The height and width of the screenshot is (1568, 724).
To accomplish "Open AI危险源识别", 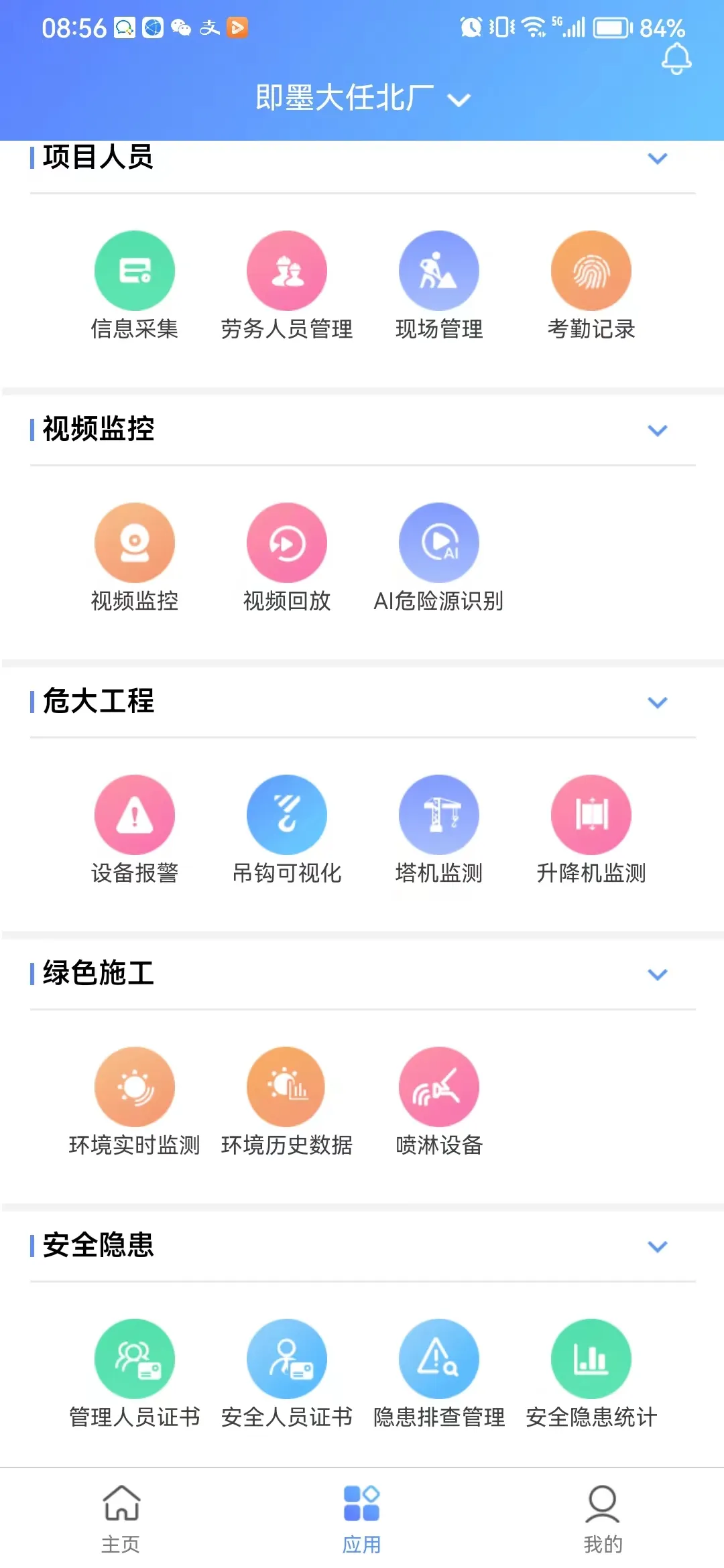I will tap(439, 543).
